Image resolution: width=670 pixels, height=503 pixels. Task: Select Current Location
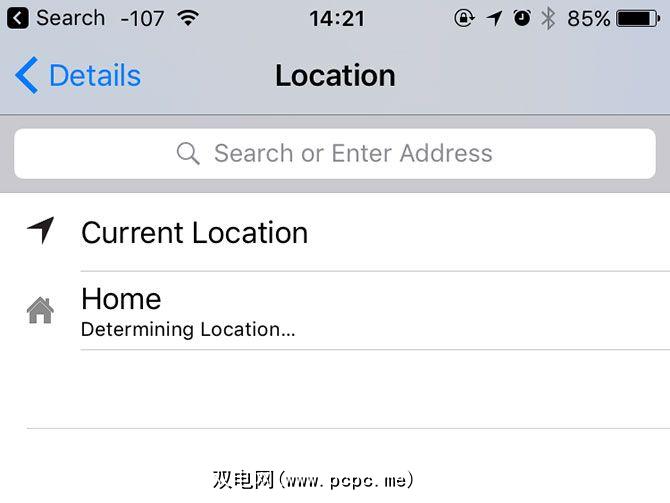pos(194,233)
